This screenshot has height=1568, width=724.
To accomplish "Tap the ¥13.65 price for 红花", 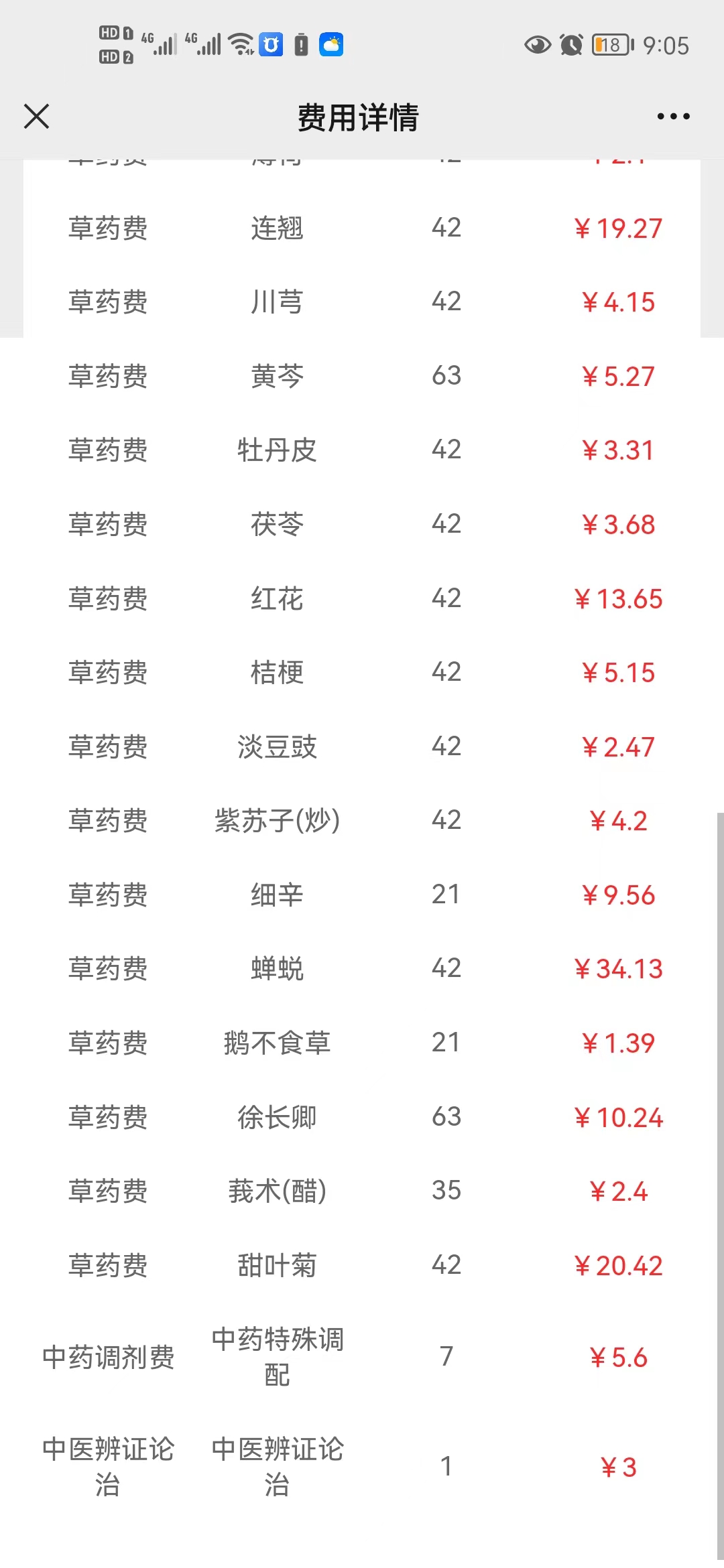I will click(x=618, y=598).
